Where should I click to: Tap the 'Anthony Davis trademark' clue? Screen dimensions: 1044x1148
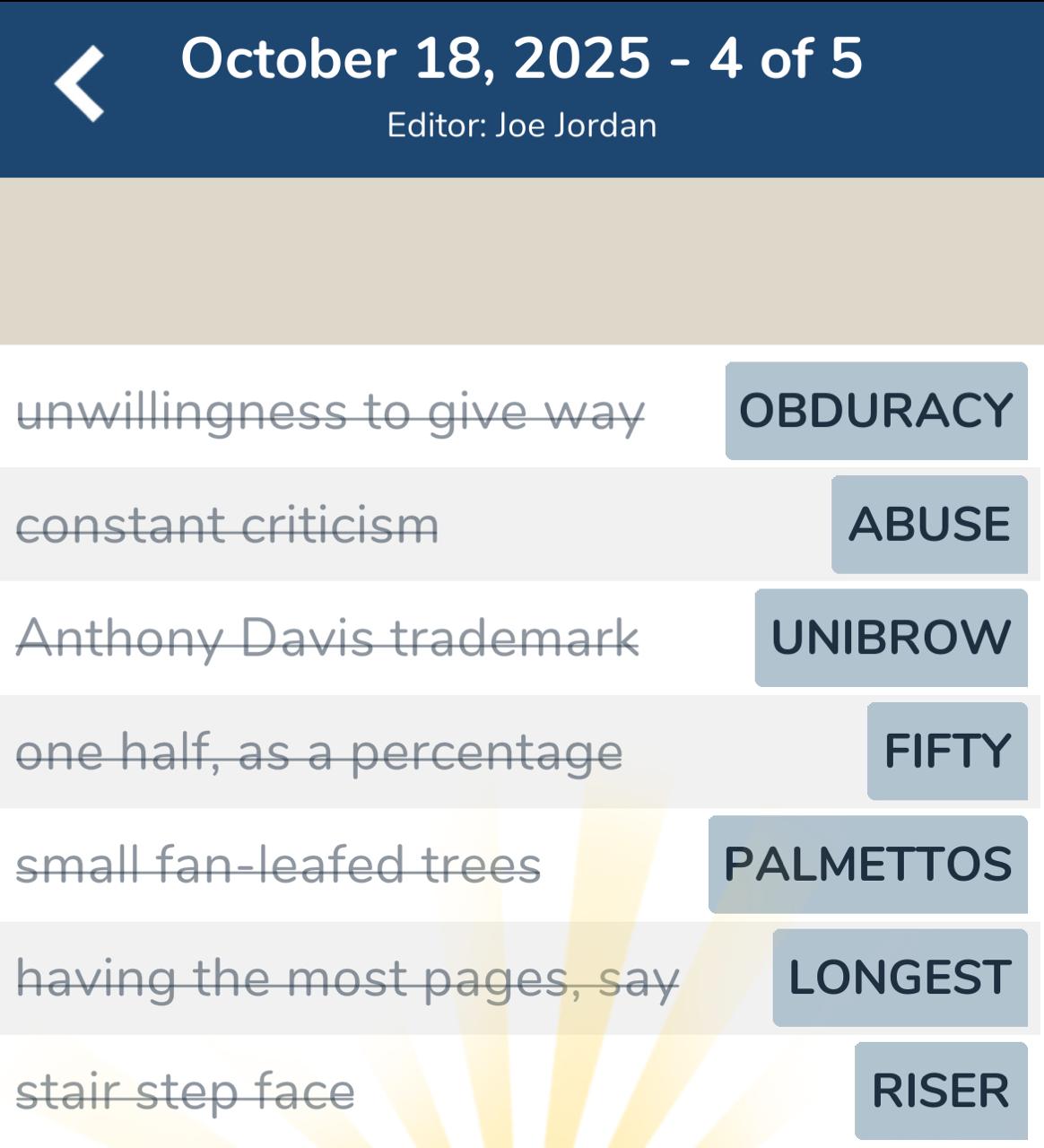coord(329,638)
